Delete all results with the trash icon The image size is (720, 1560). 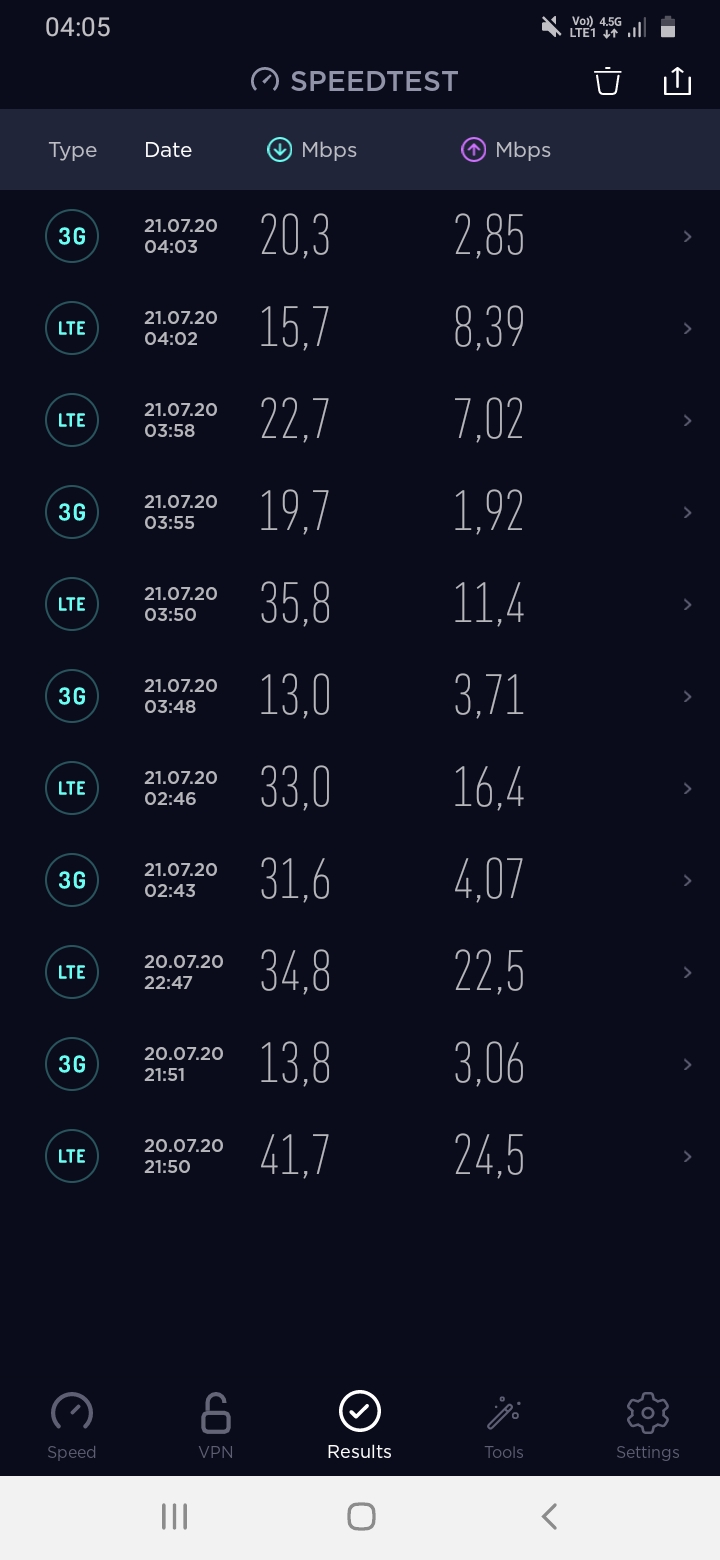(608, 81)
